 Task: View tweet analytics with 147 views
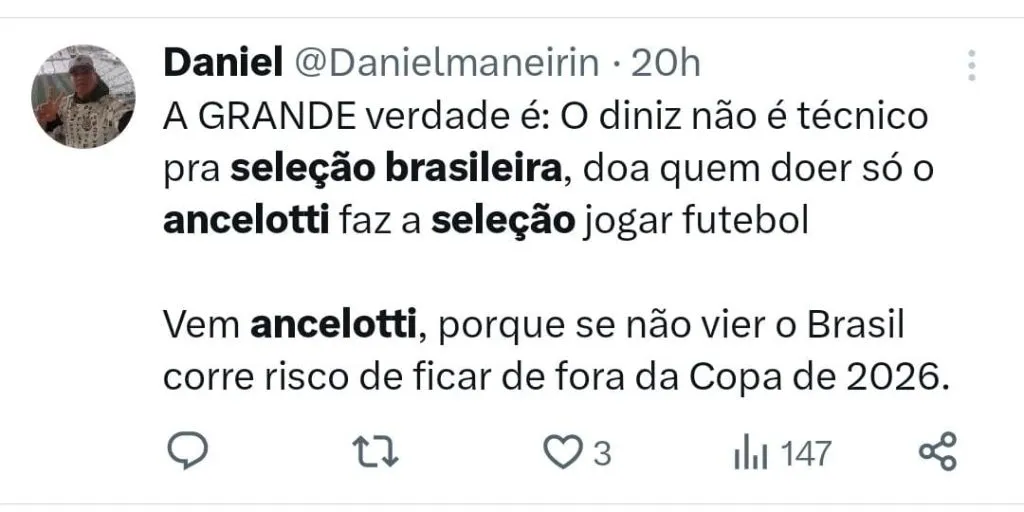tap(782, 454)
